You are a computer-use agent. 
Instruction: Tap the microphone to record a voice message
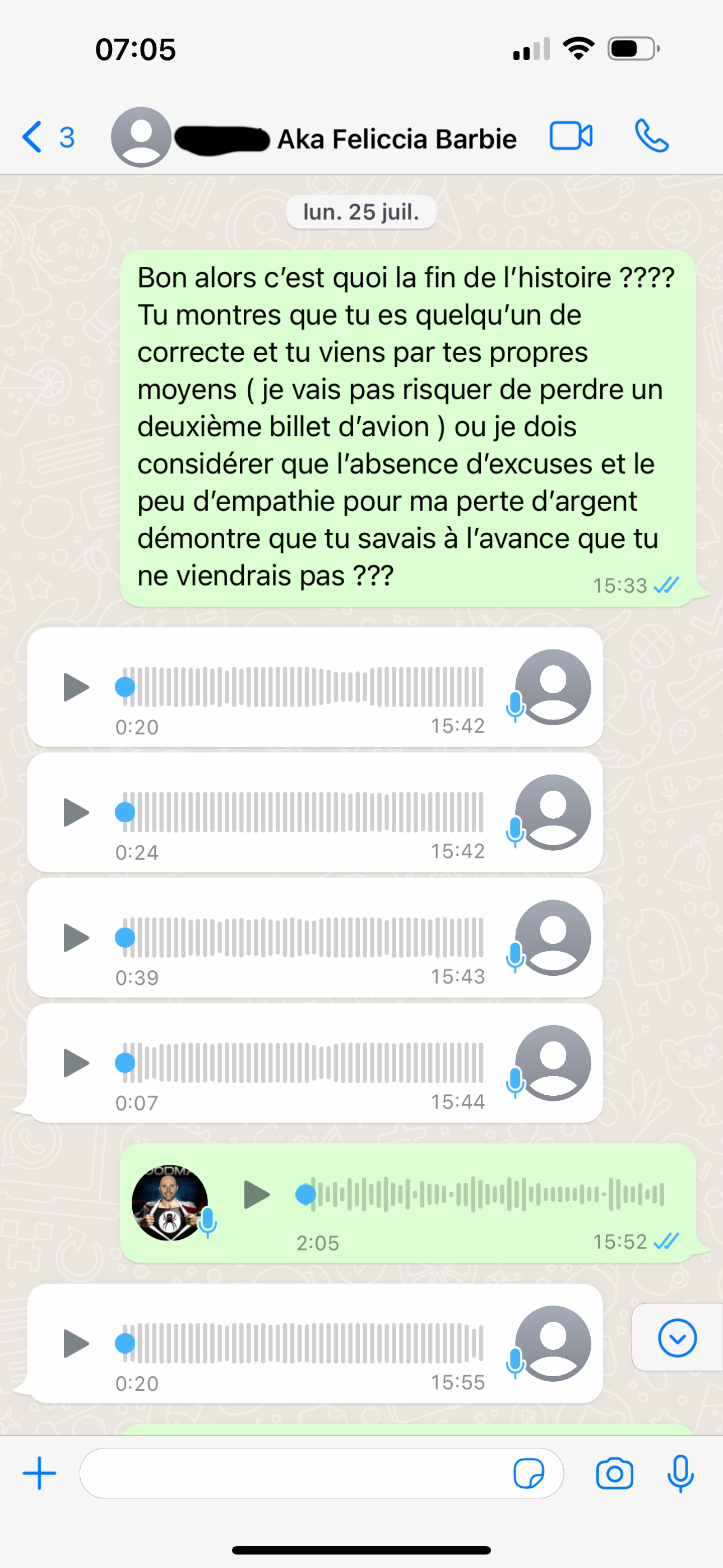(680, 1473)
